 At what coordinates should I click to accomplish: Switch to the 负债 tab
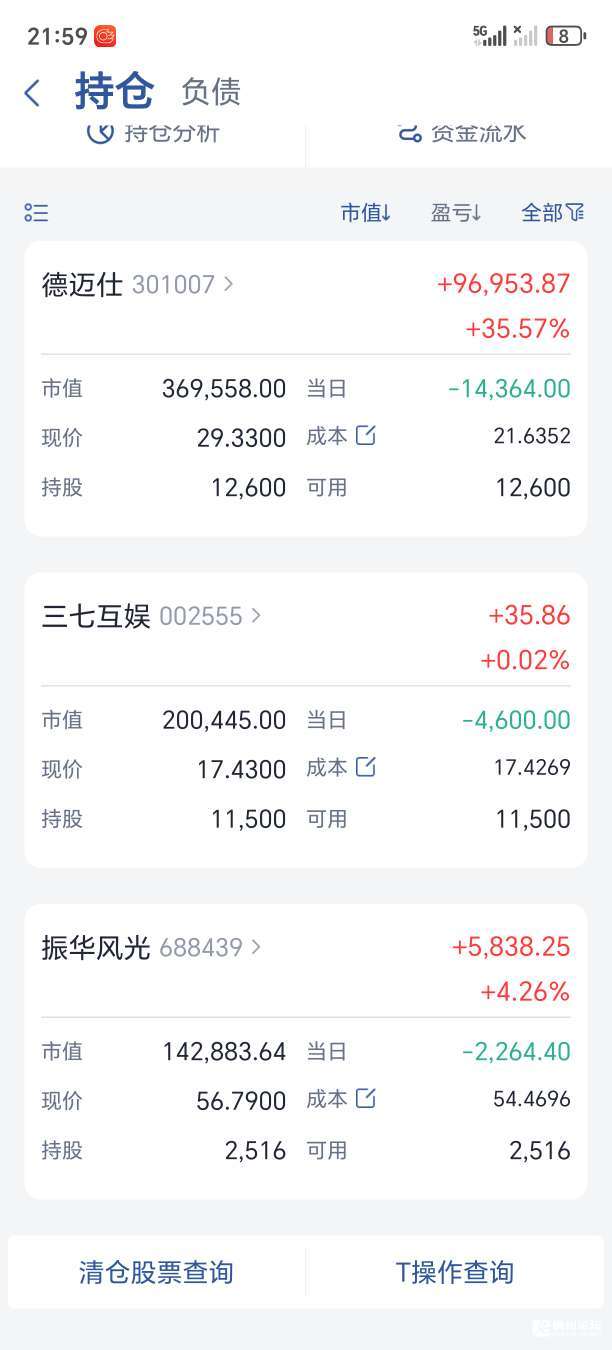pos(211,92)
